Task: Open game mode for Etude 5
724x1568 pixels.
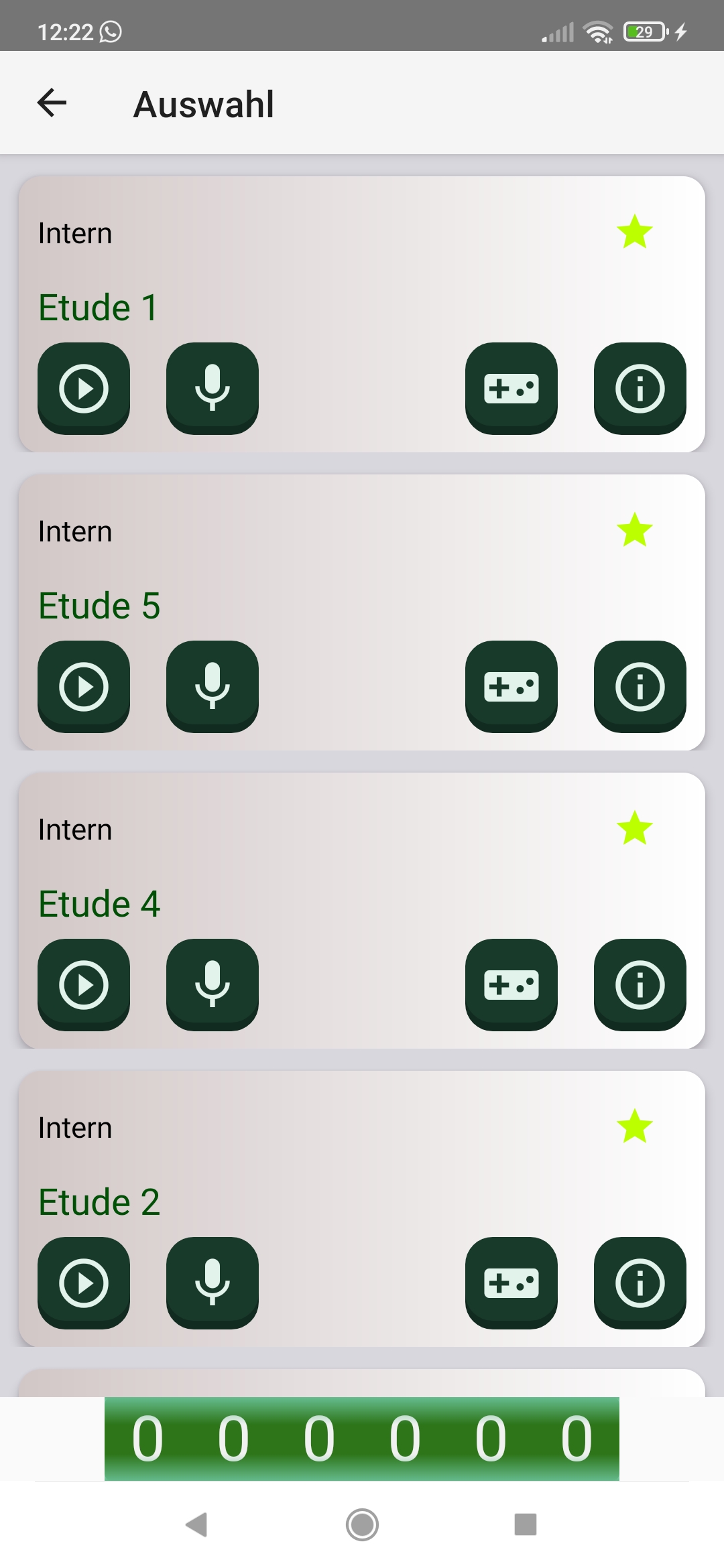Action: (511, 686)
